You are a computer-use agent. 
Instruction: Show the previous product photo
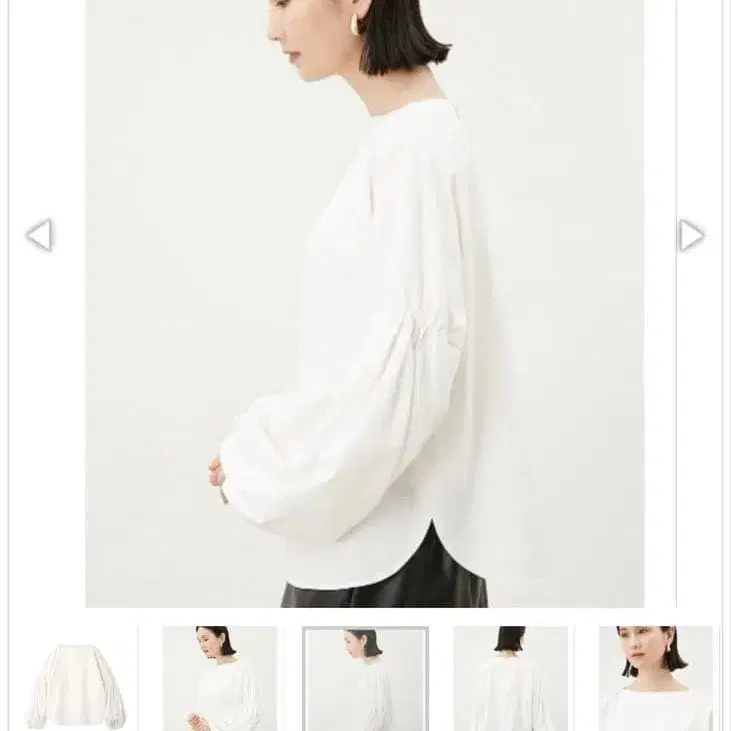point(38,236)
